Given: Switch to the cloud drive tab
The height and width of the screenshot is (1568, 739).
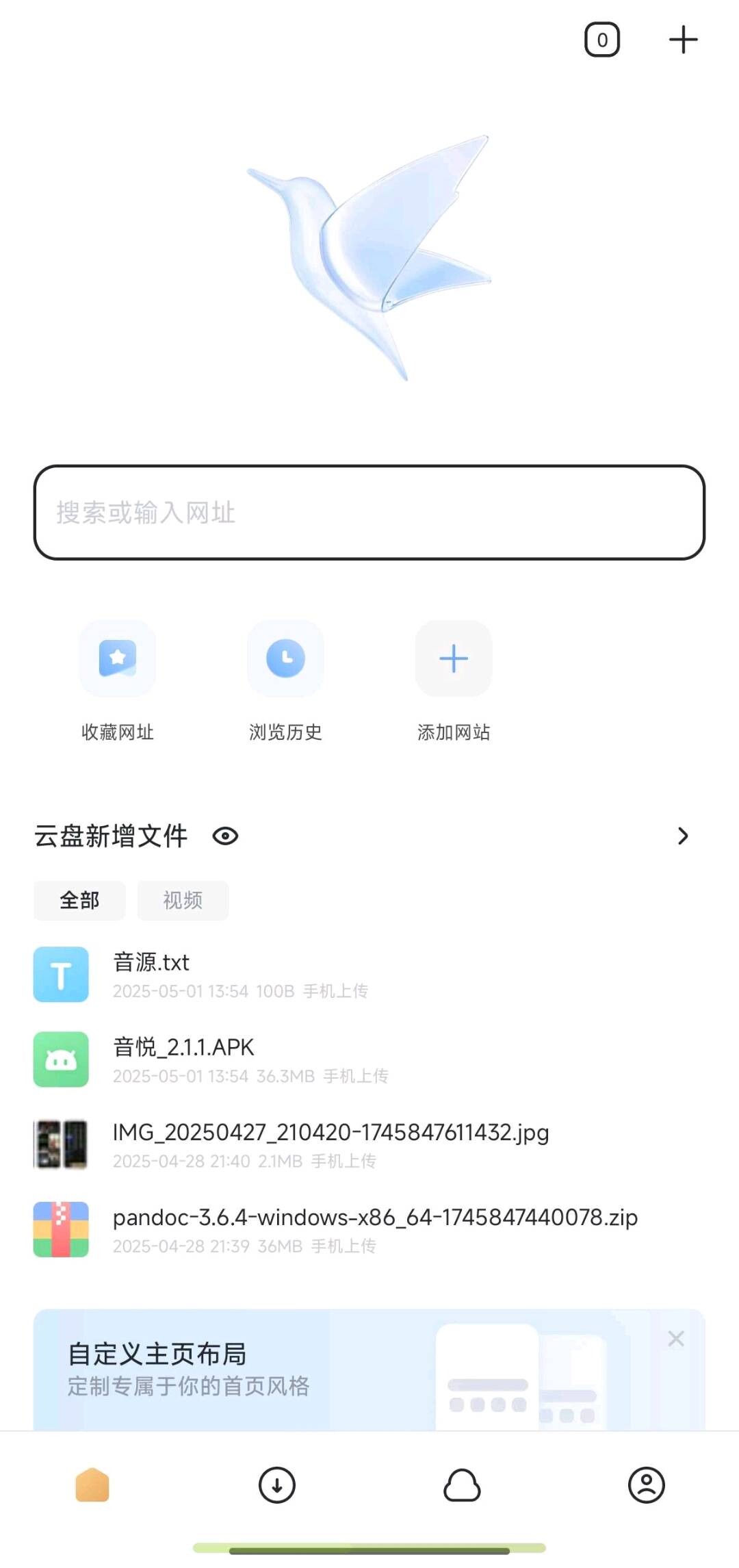Looking at the screenshot, I should coord(462,1485).
